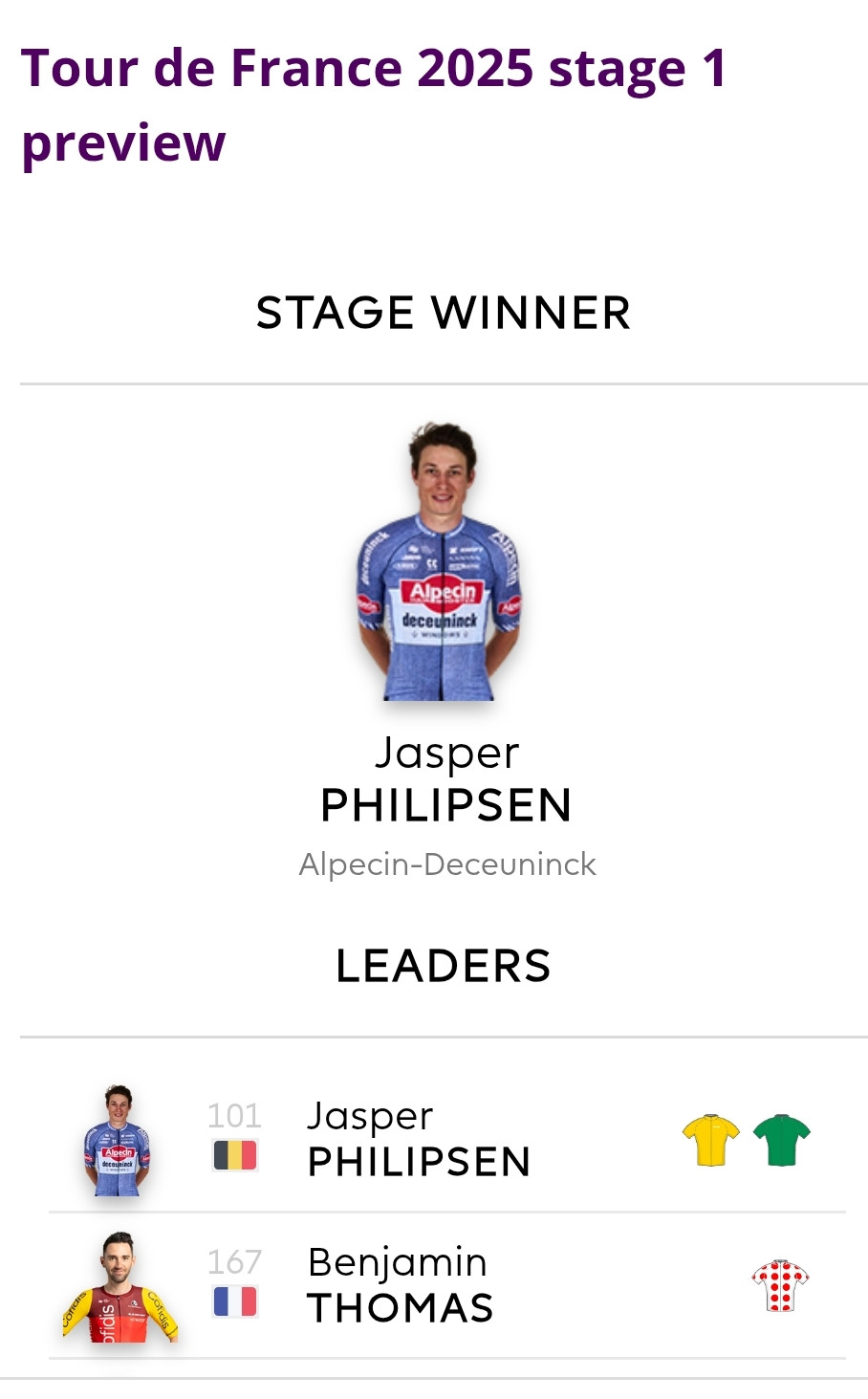Open Benjamin Thomas's row in Leaders list
Screen dimensions: 868x1399
(447, 1285)
